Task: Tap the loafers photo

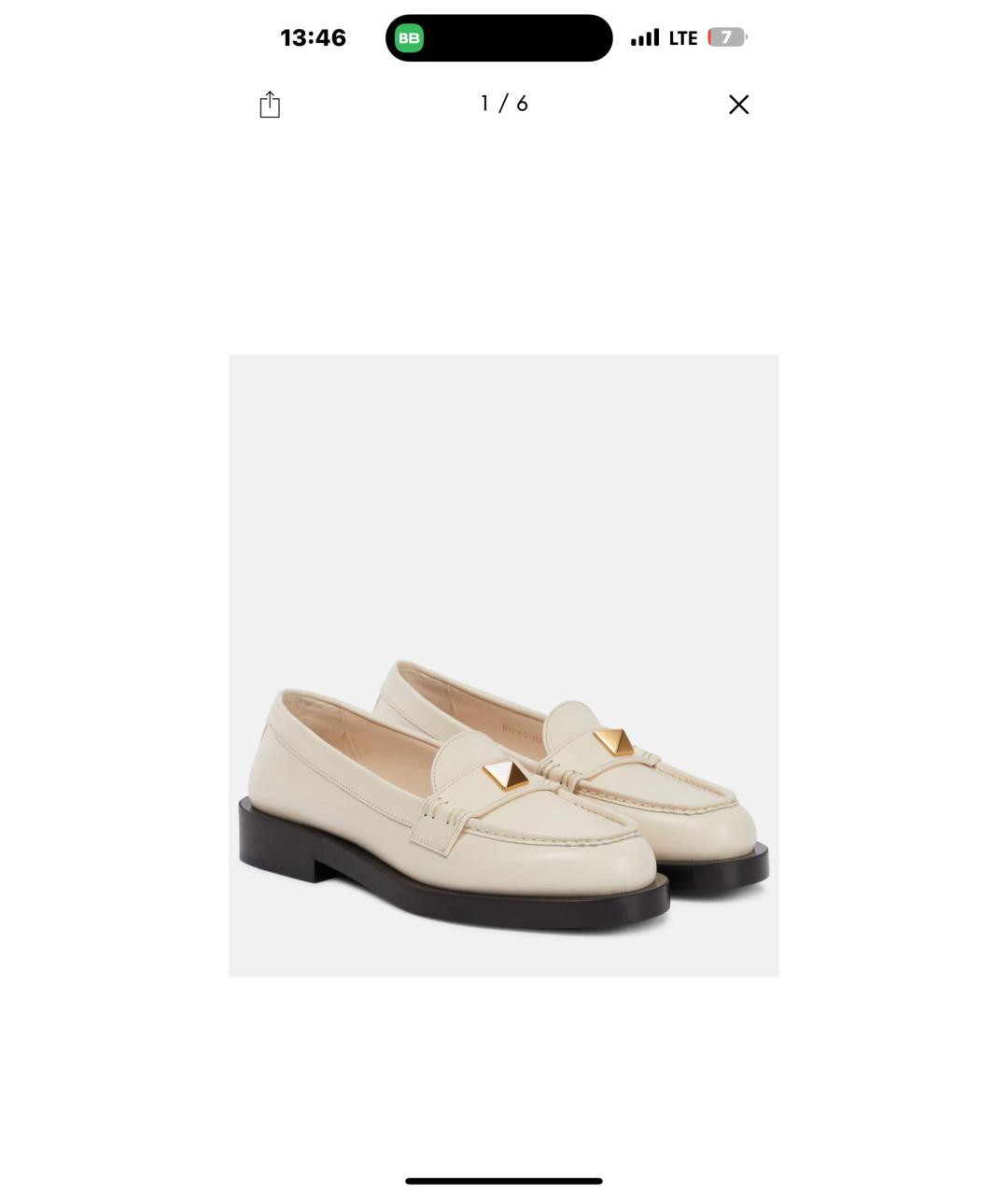Action: (x=504, y=666)
